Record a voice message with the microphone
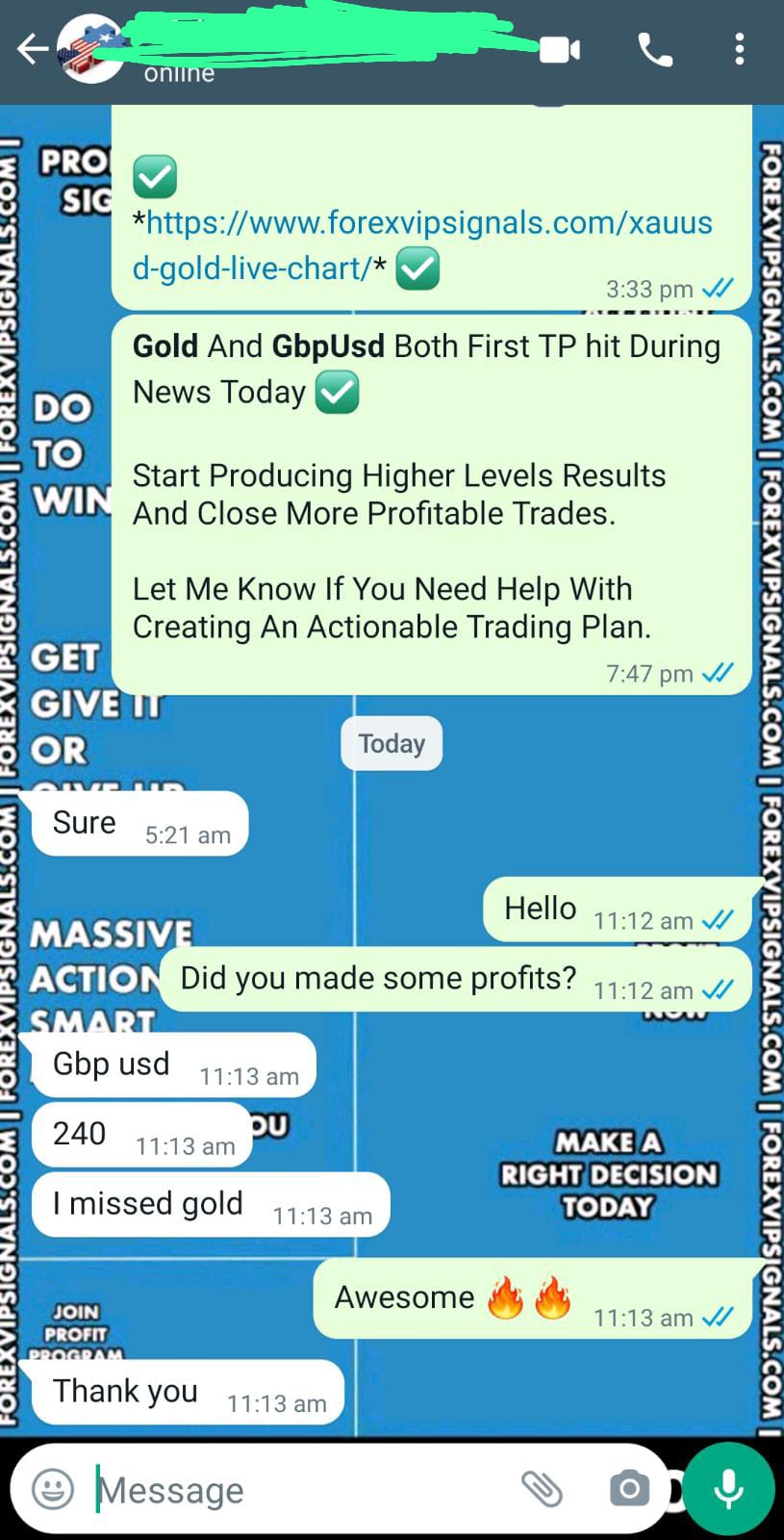Image resolution: width=784 pixels, height=1540 pixels. pos(729,1489)
